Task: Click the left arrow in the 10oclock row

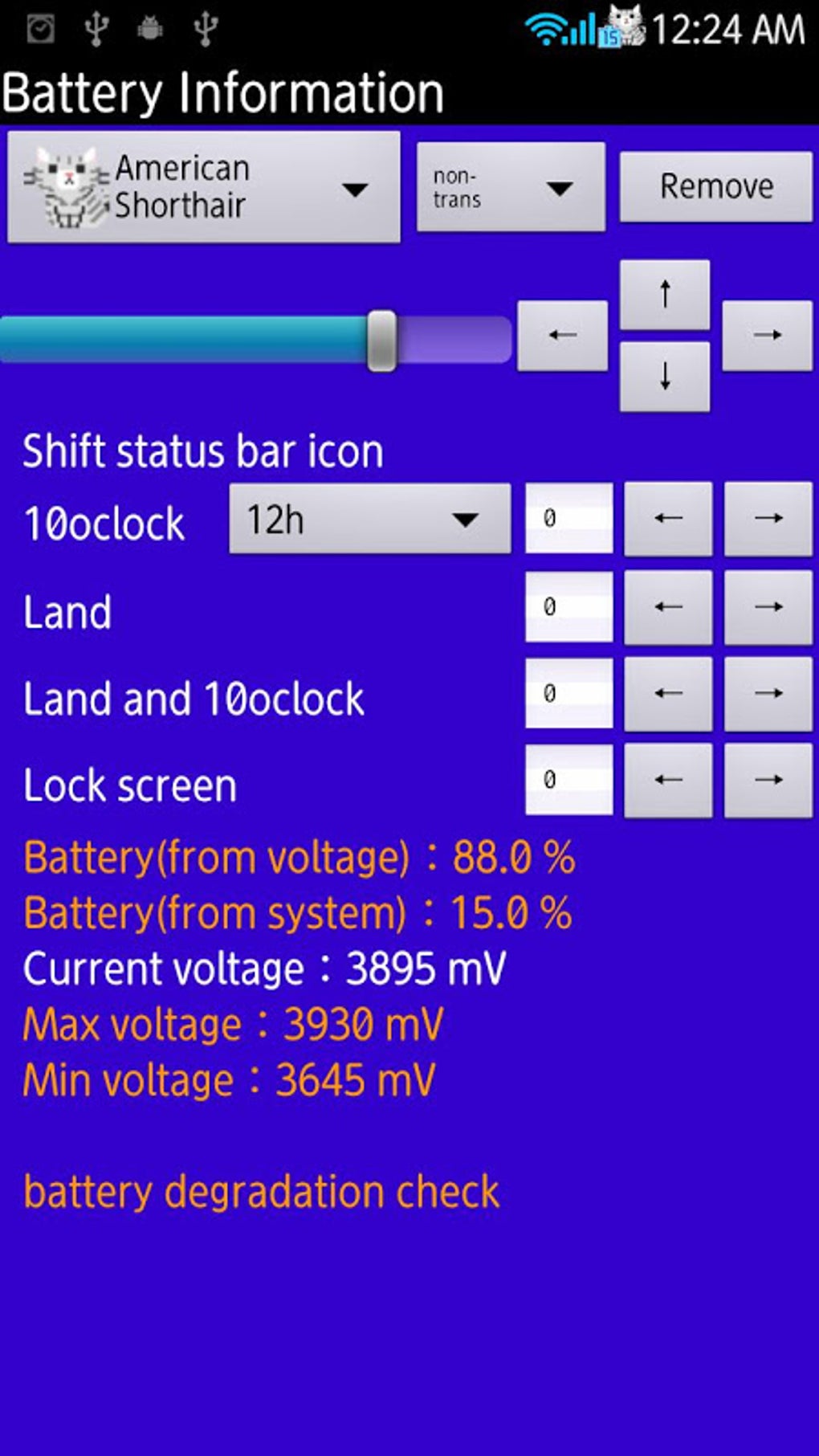Action: click(x=667, y=519)
